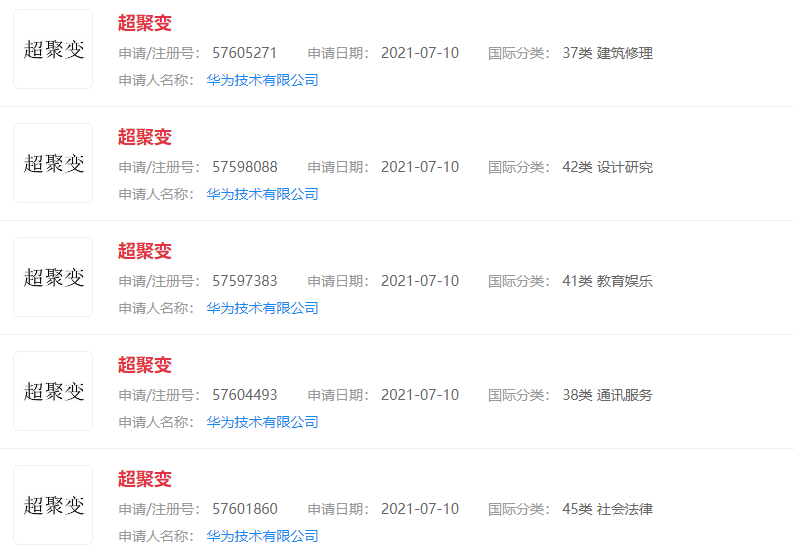Open the 超聚变 result in 45类 社会法律
794x559 pixels.
[x=144, y=479]
